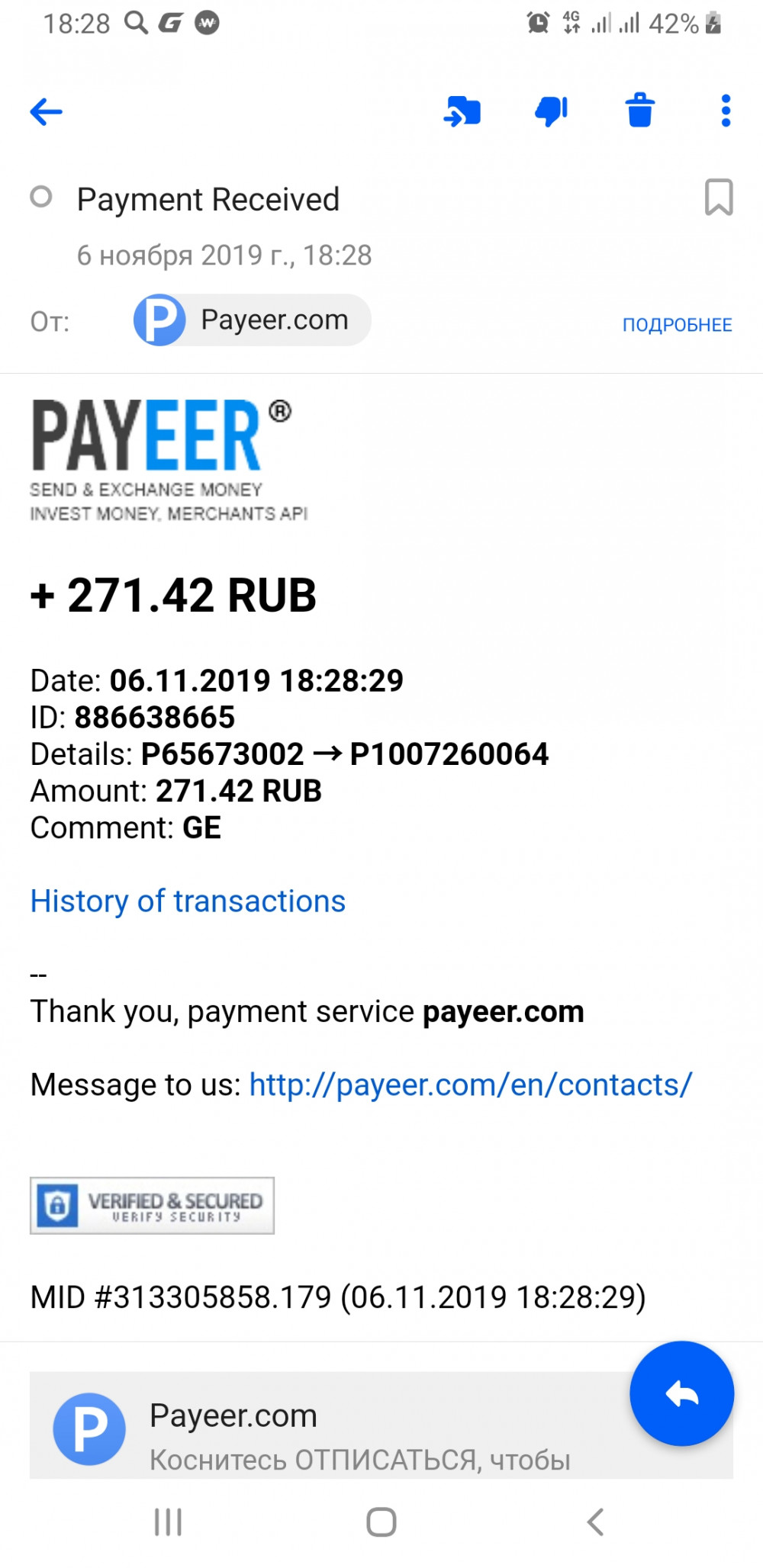Screen dimensions: 763x1568
Task: Move email to folder
Action: point(462,112)
